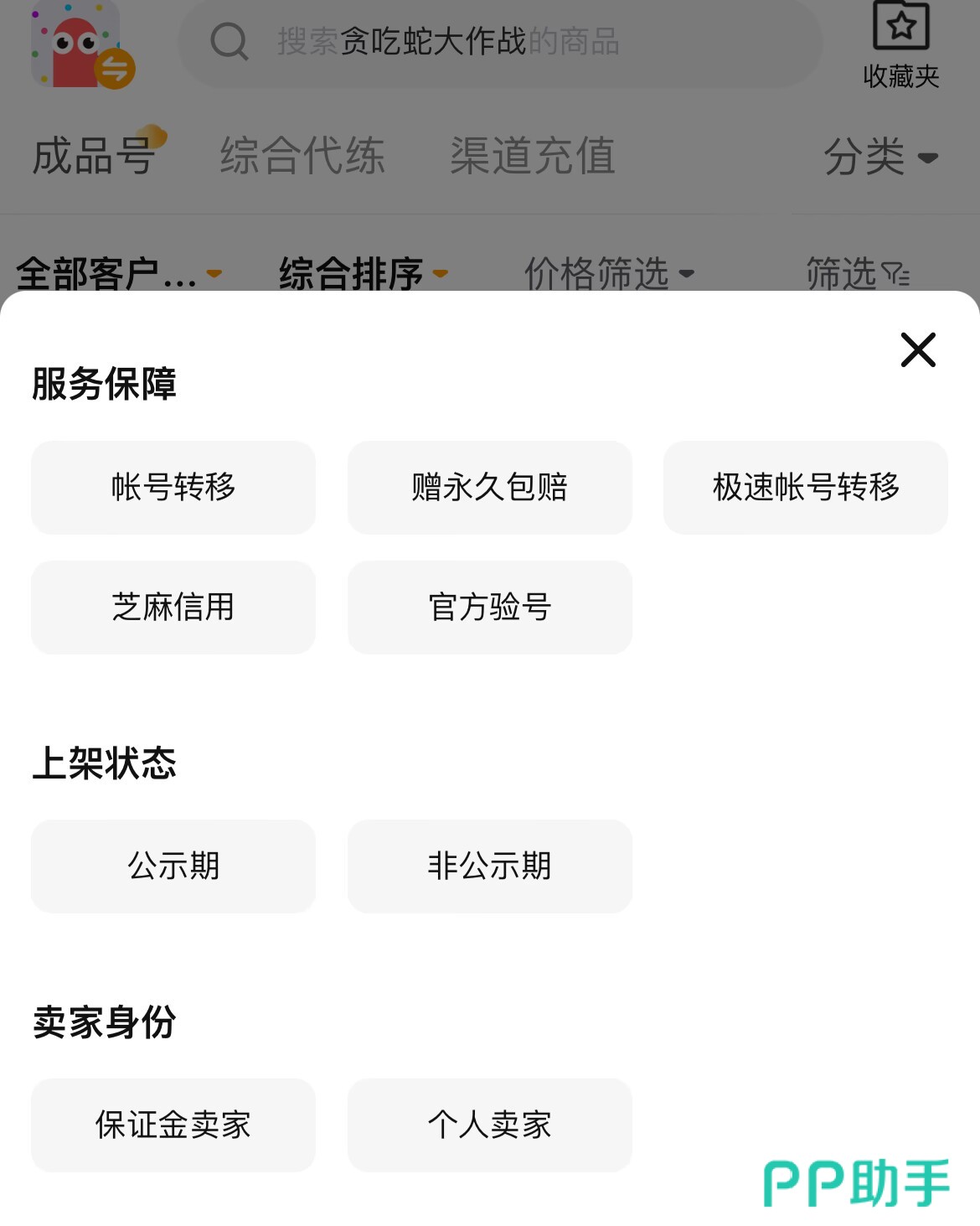Filter listings by 公示期
This screenshot has height=1226, width=980.
[173, 866]
